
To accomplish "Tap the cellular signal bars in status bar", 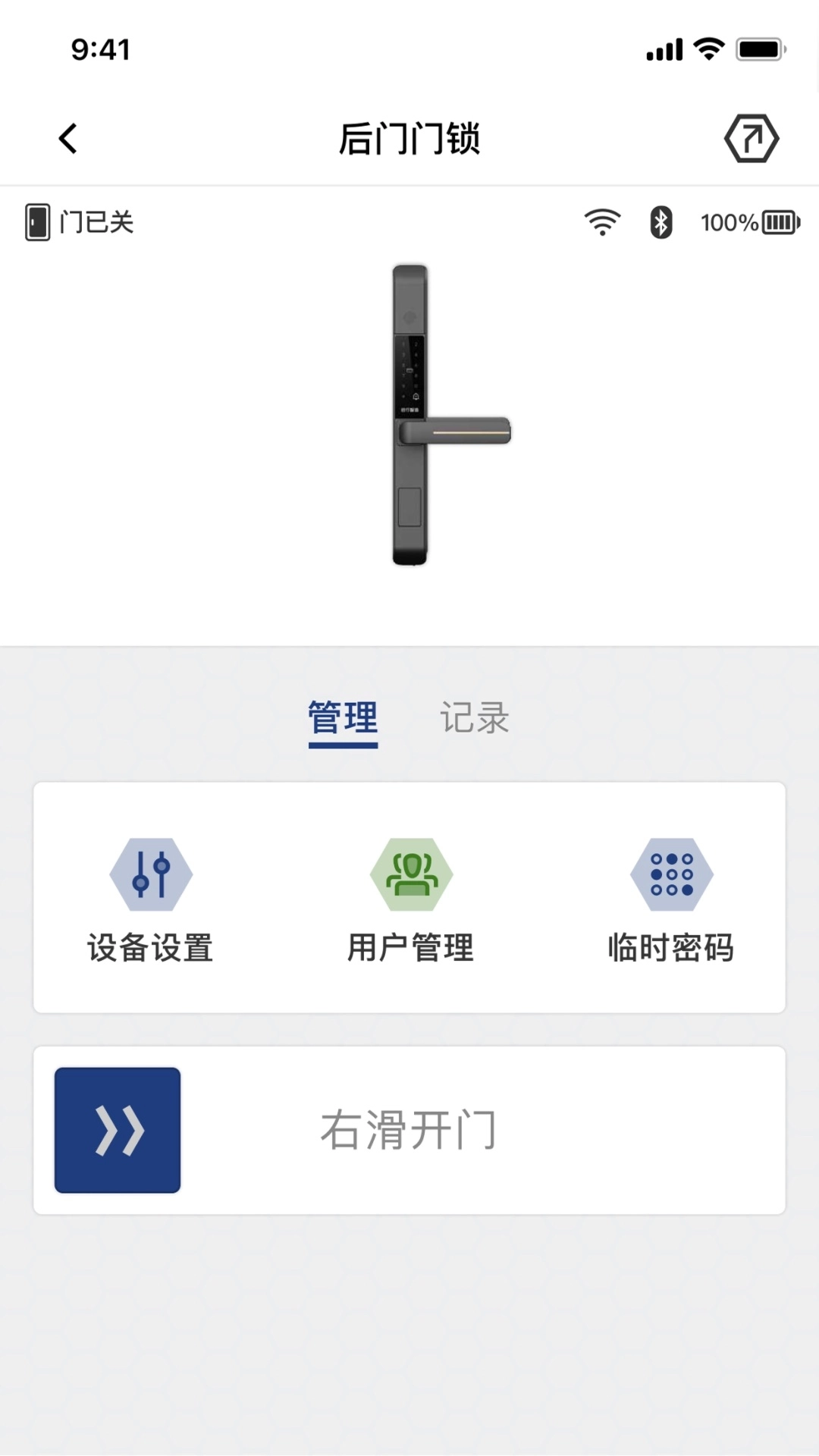I will [x=663, y=49].
